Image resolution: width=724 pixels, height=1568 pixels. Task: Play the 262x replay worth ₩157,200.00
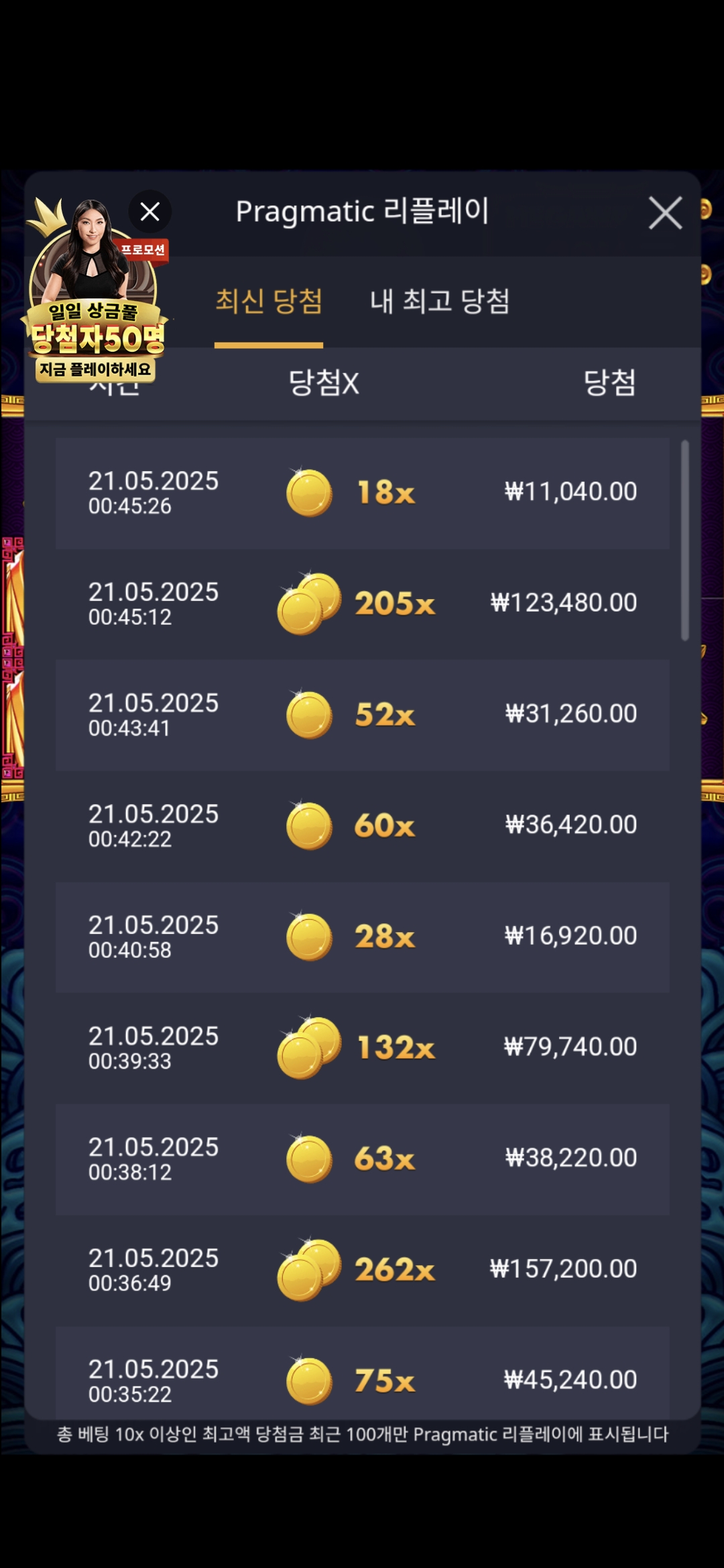[362, 1270]
